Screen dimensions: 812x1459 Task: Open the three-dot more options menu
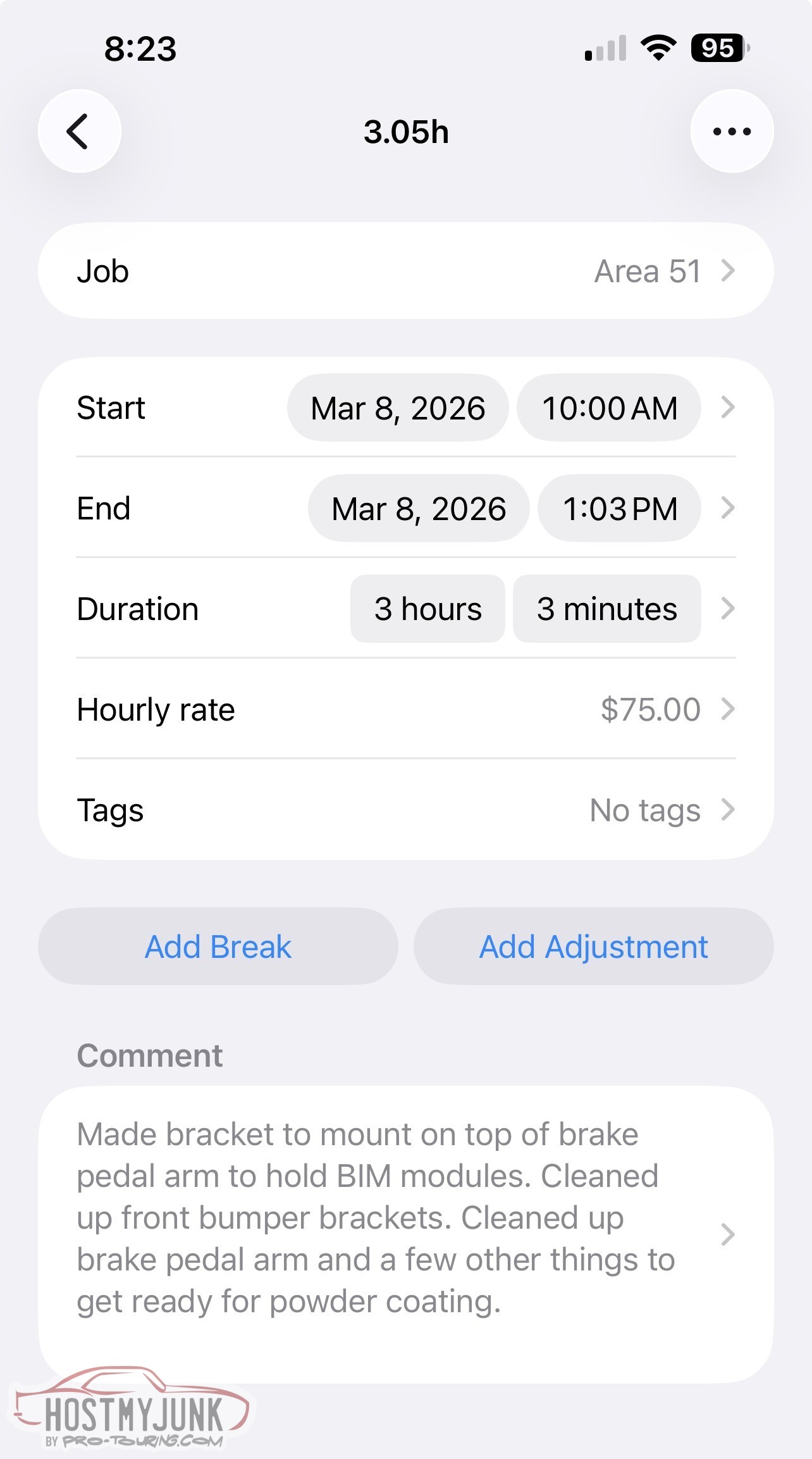pos(732,132)
